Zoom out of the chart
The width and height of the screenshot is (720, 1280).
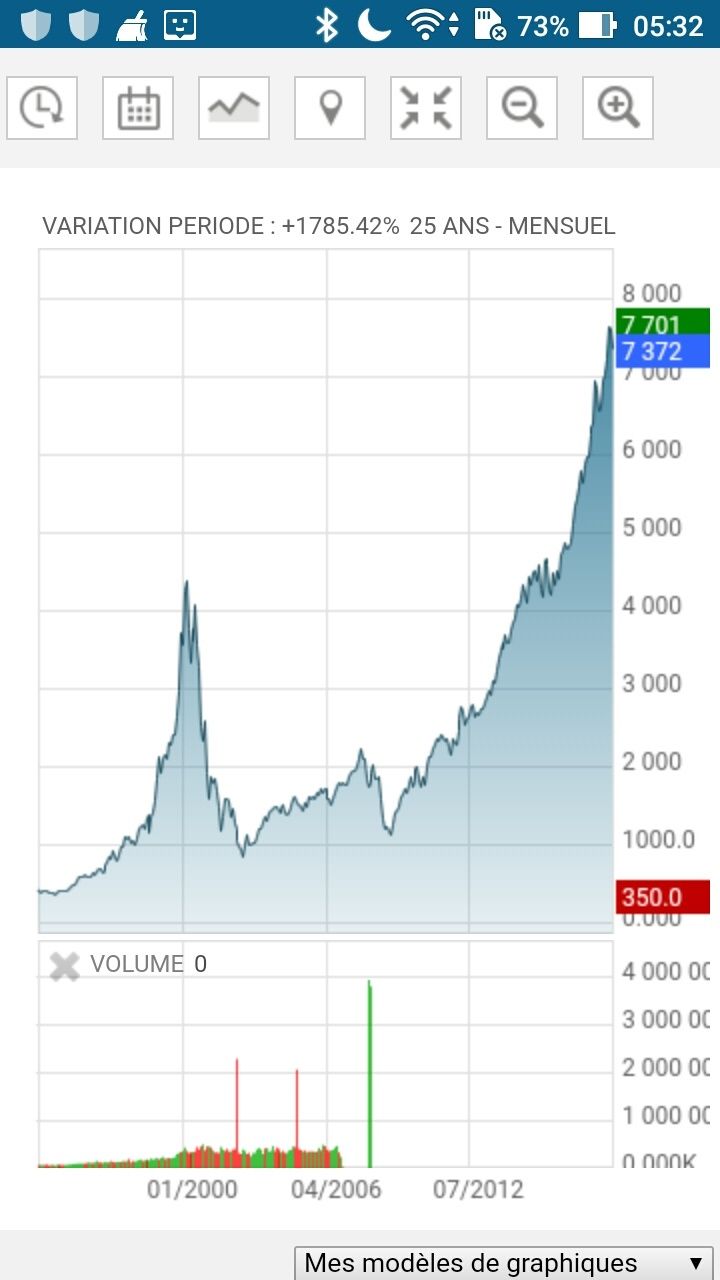(522, 108)
